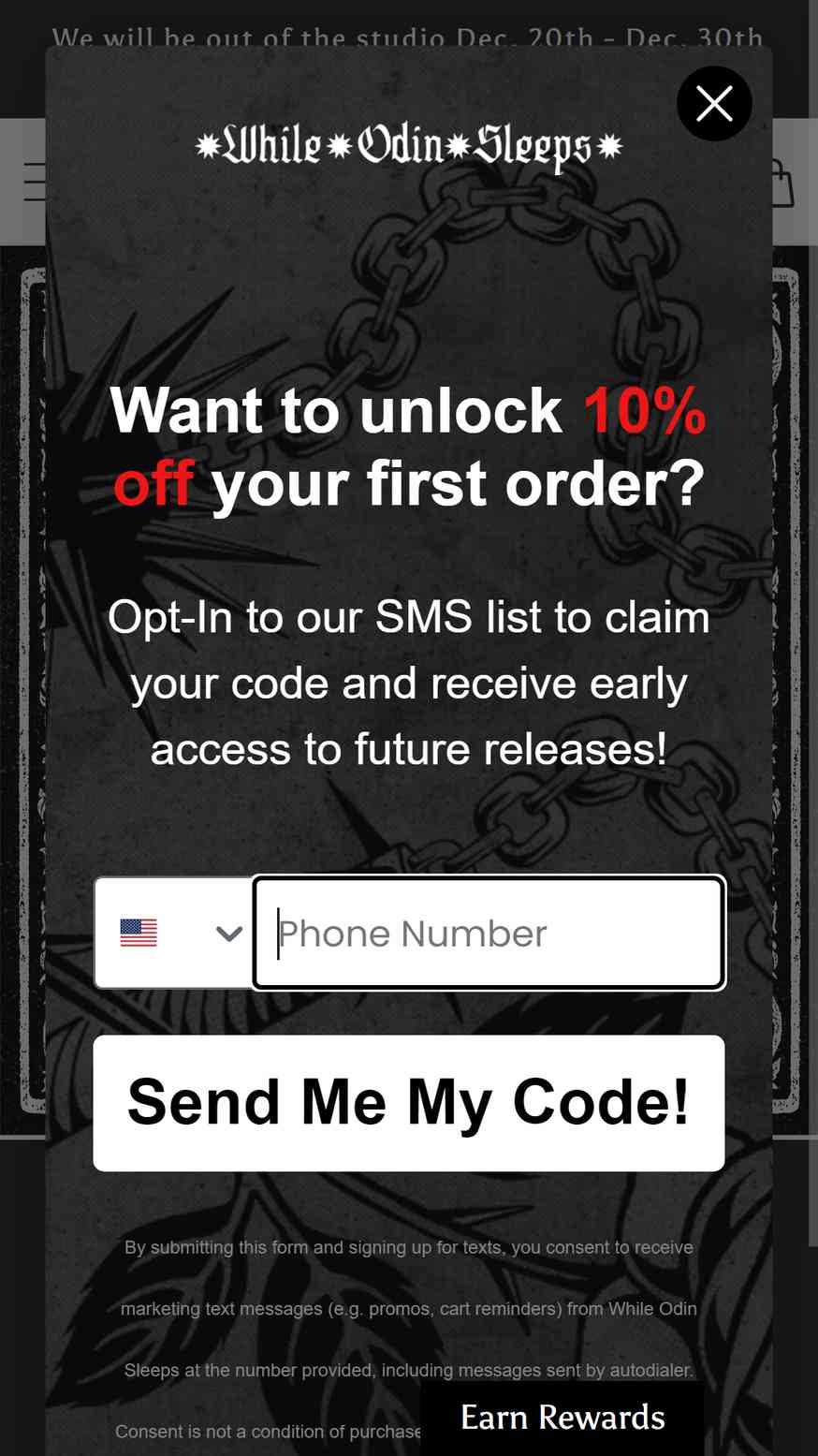
Task: Close the SMS discount popup
Action: [x=714, y=104]
